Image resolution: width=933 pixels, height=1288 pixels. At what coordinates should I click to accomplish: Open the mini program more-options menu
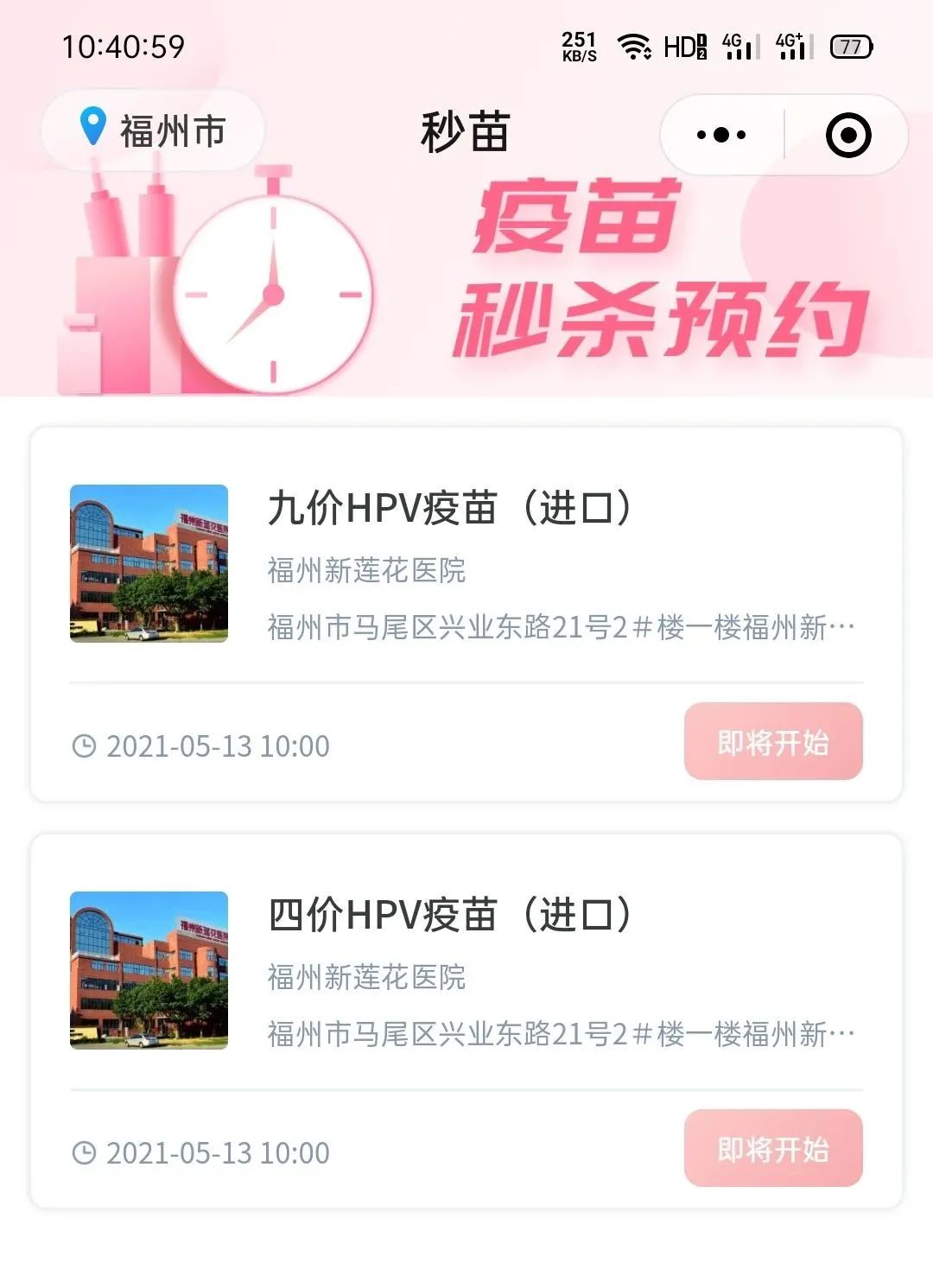pos(721,135)
